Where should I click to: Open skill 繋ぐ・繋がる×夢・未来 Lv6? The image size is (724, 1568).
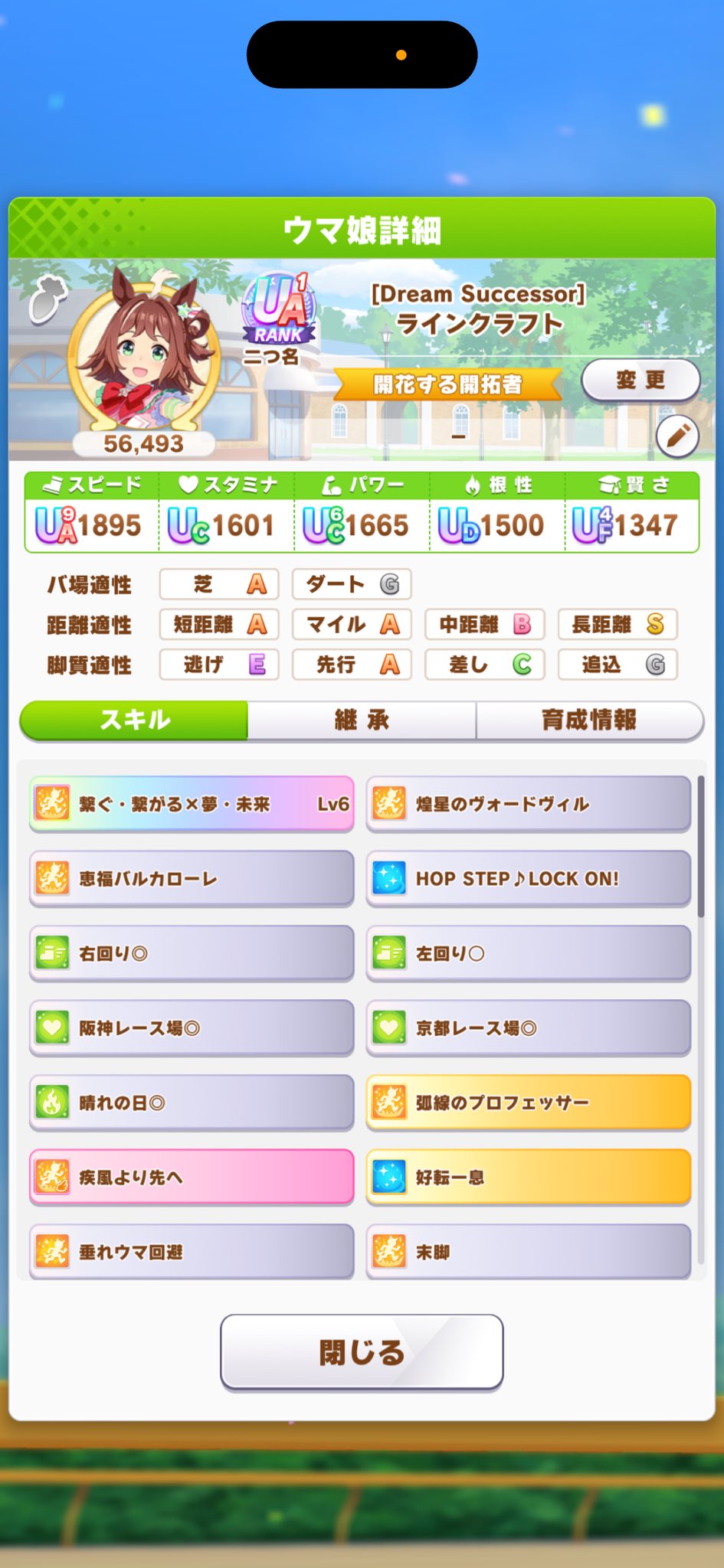(x=192, y=804)
